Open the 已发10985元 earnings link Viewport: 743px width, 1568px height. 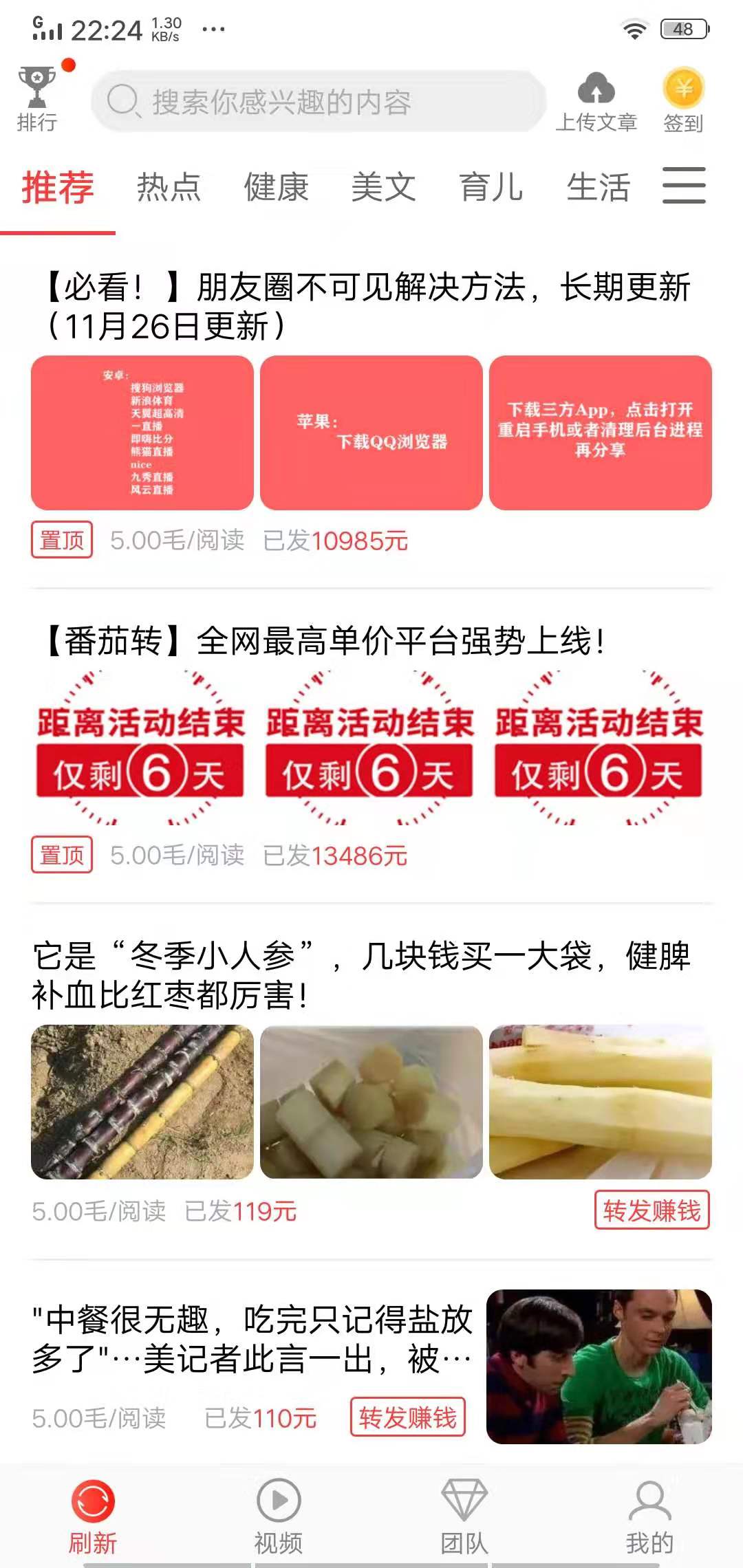(335, 542)
